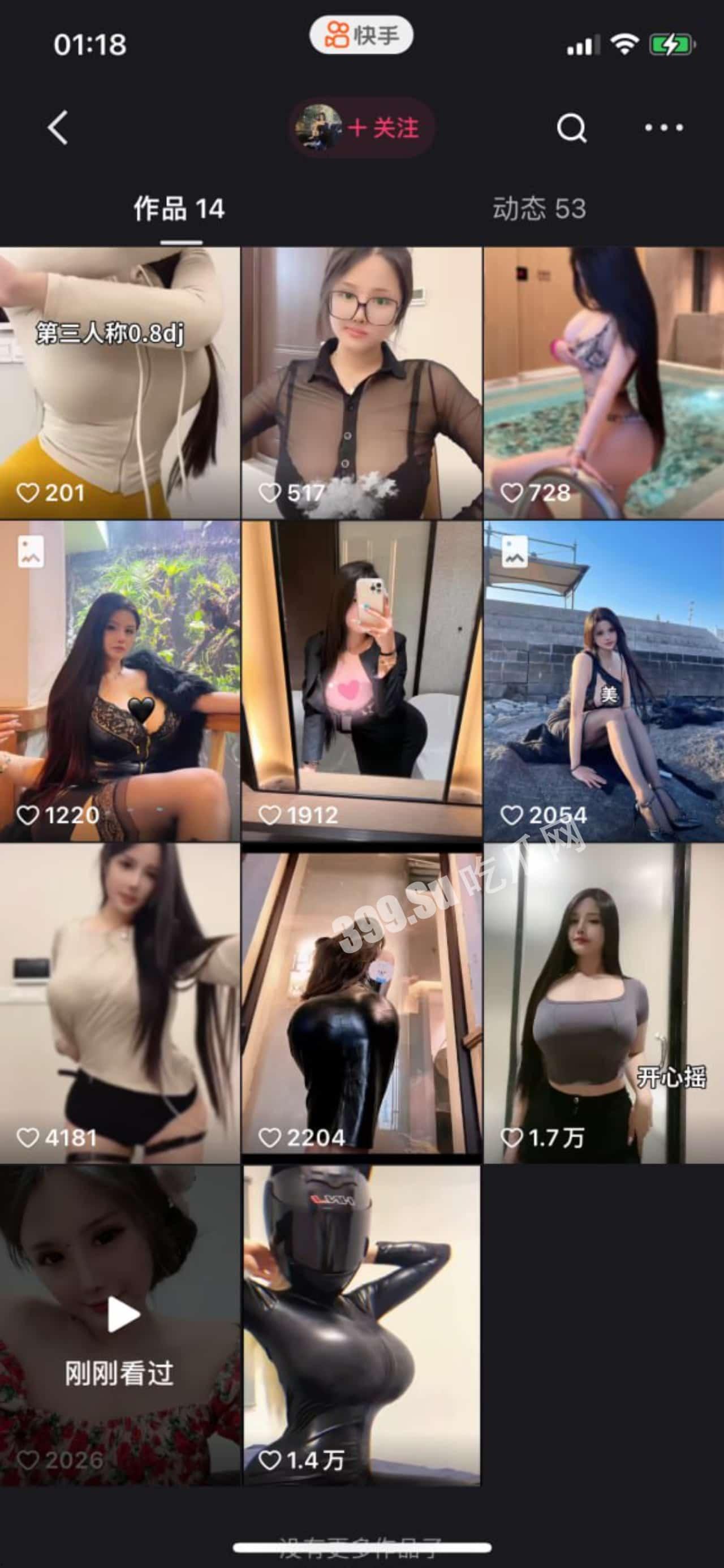Click the back arrow to return

click(x=56, y=128)
